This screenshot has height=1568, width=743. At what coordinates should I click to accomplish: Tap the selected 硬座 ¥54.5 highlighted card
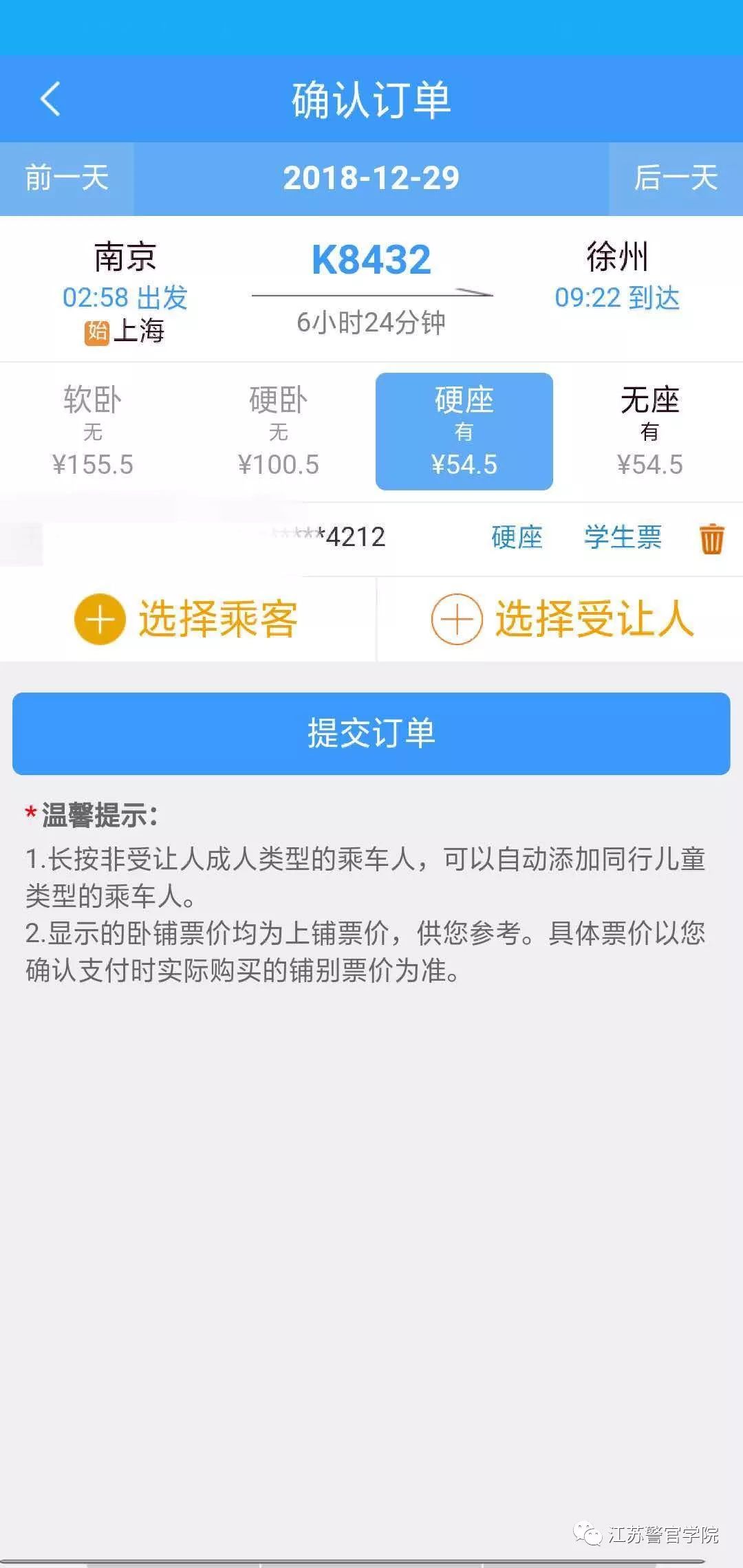click(x=464, y=430)
